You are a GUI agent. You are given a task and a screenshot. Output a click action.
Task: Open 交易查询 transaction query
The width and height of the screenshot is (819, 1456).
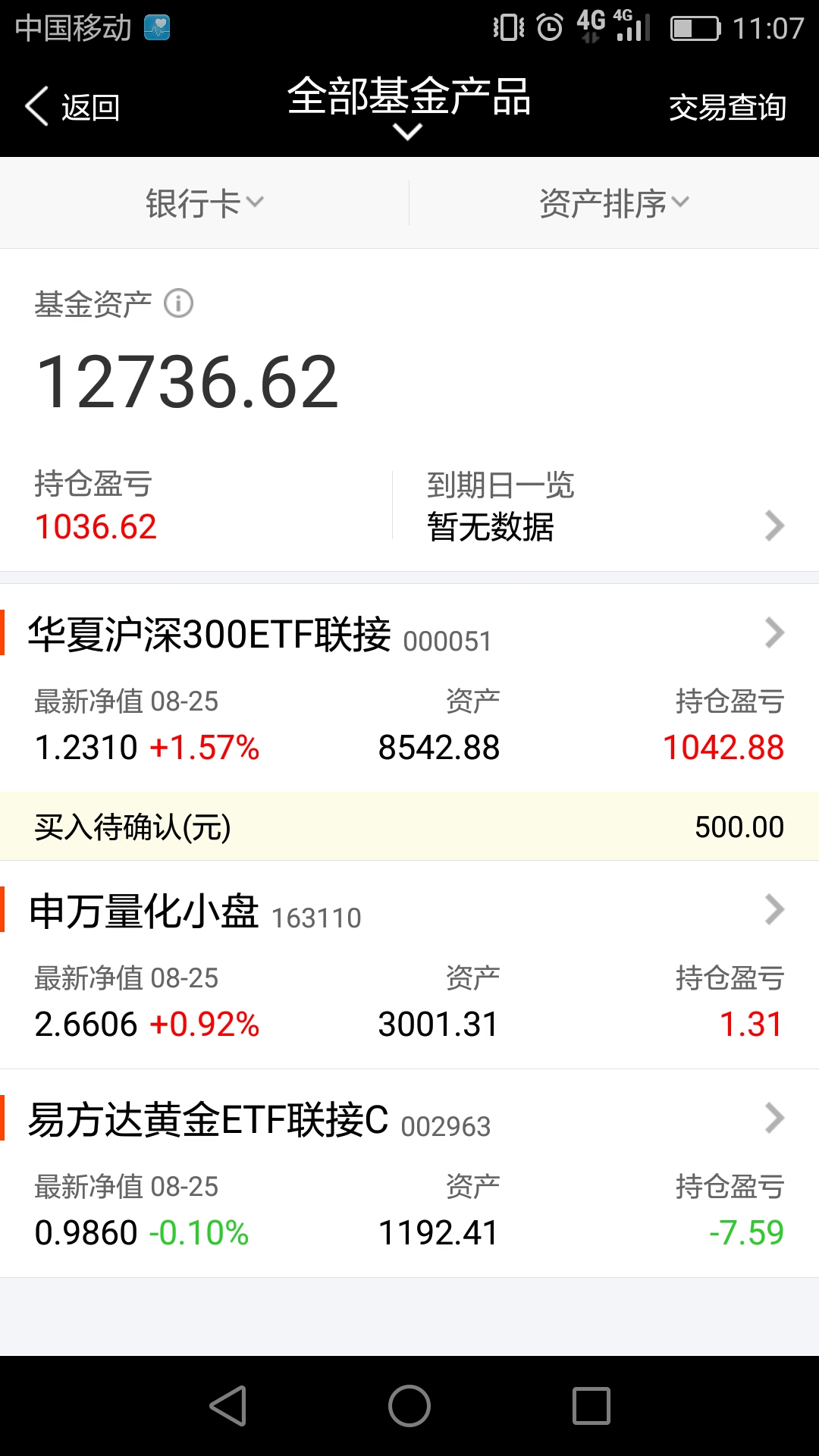pos(727,107)
